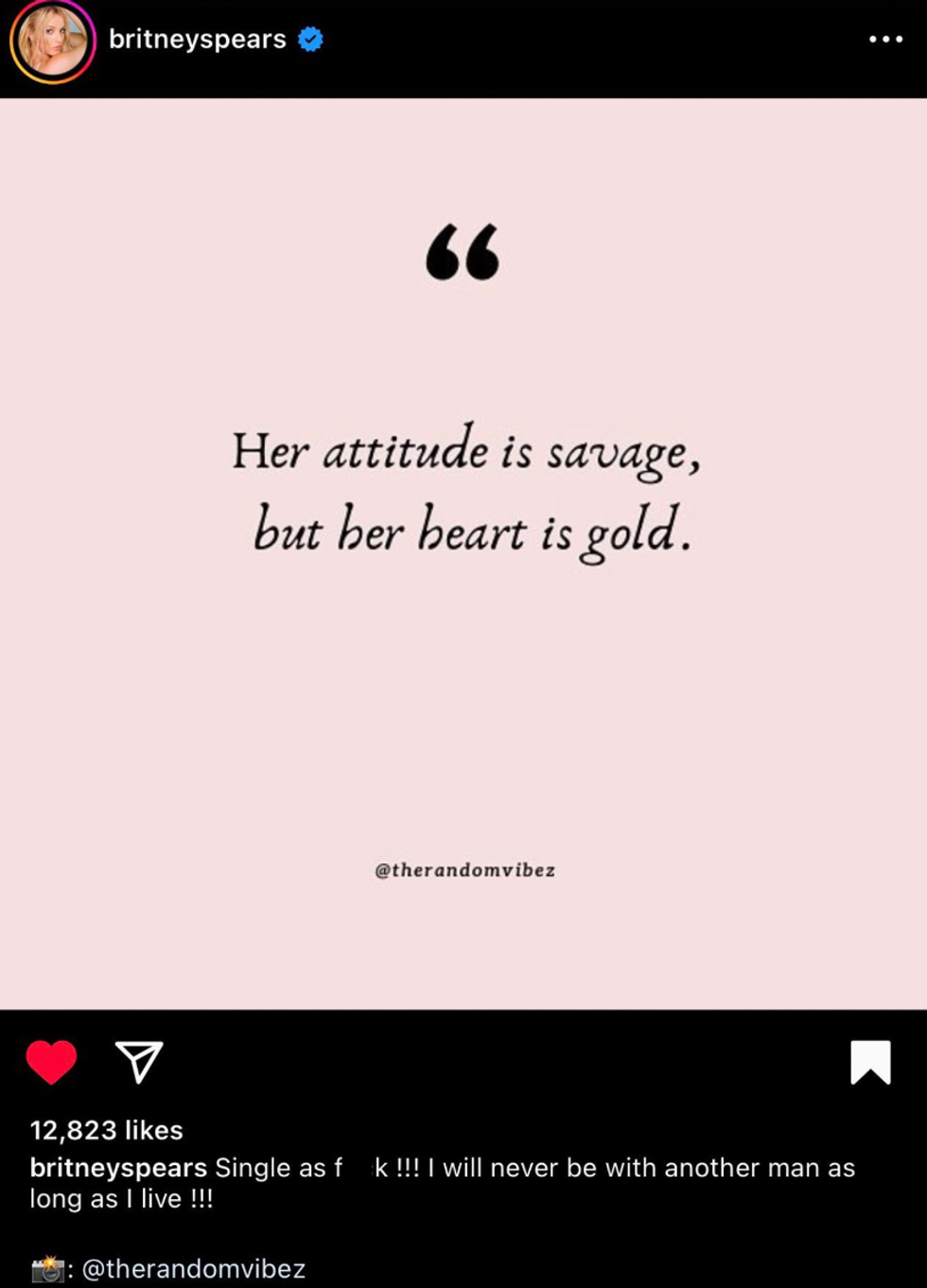The image size is (927, 1288).
Task: View the 12,823 likes list
Action: click(106, 1130)
